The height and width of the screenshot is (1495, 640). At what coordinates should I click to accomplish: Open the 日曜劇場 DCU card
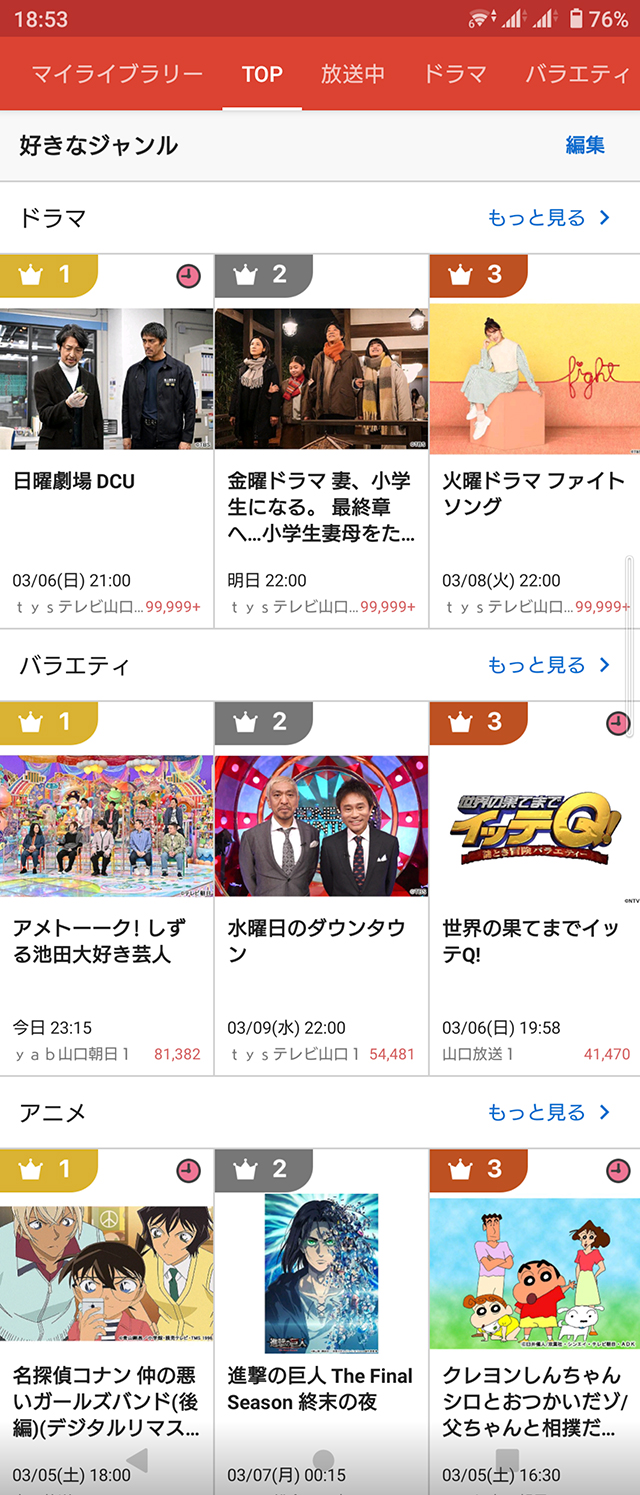[x=107, y=440]
